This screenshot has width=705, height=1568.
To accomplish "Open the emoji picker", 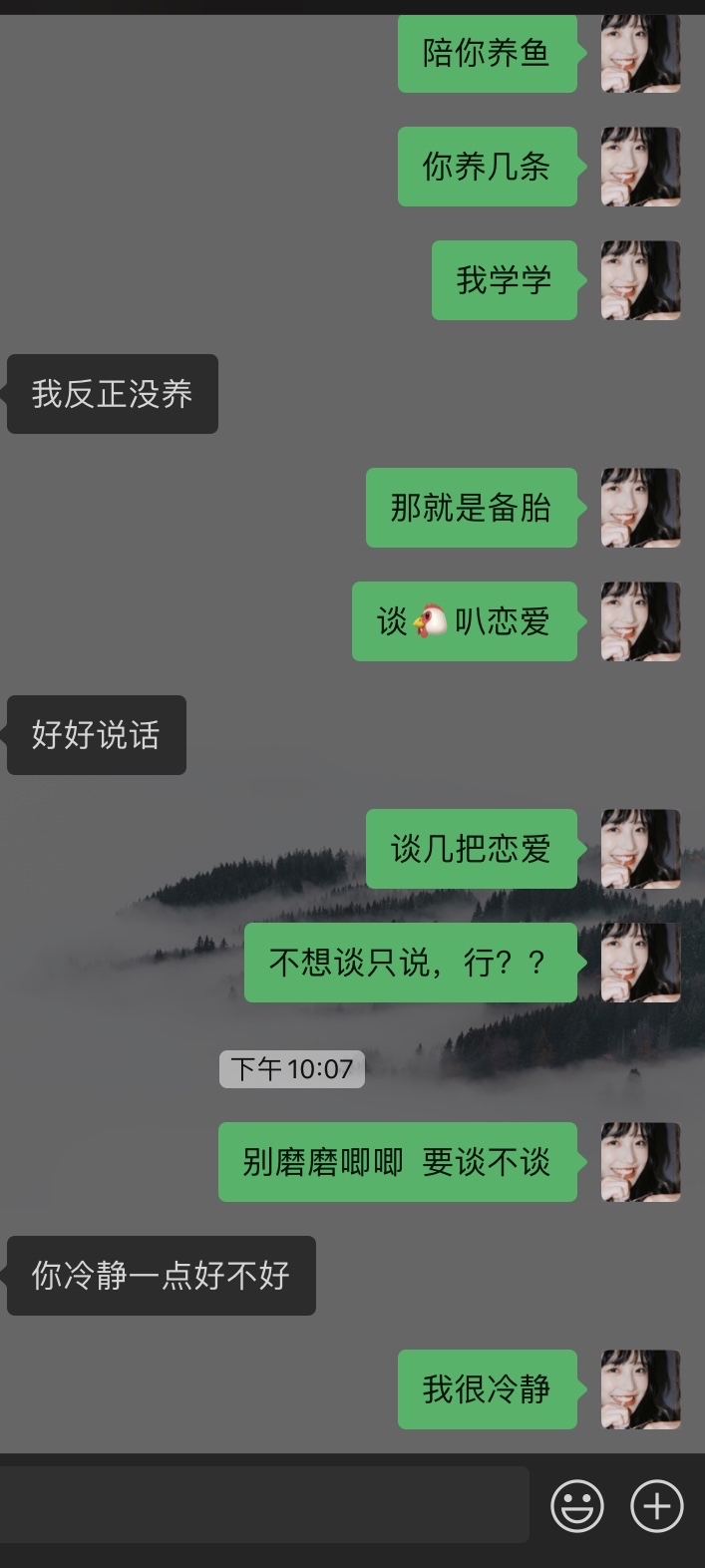I will pyautogui.click(x=577, y=1505).
